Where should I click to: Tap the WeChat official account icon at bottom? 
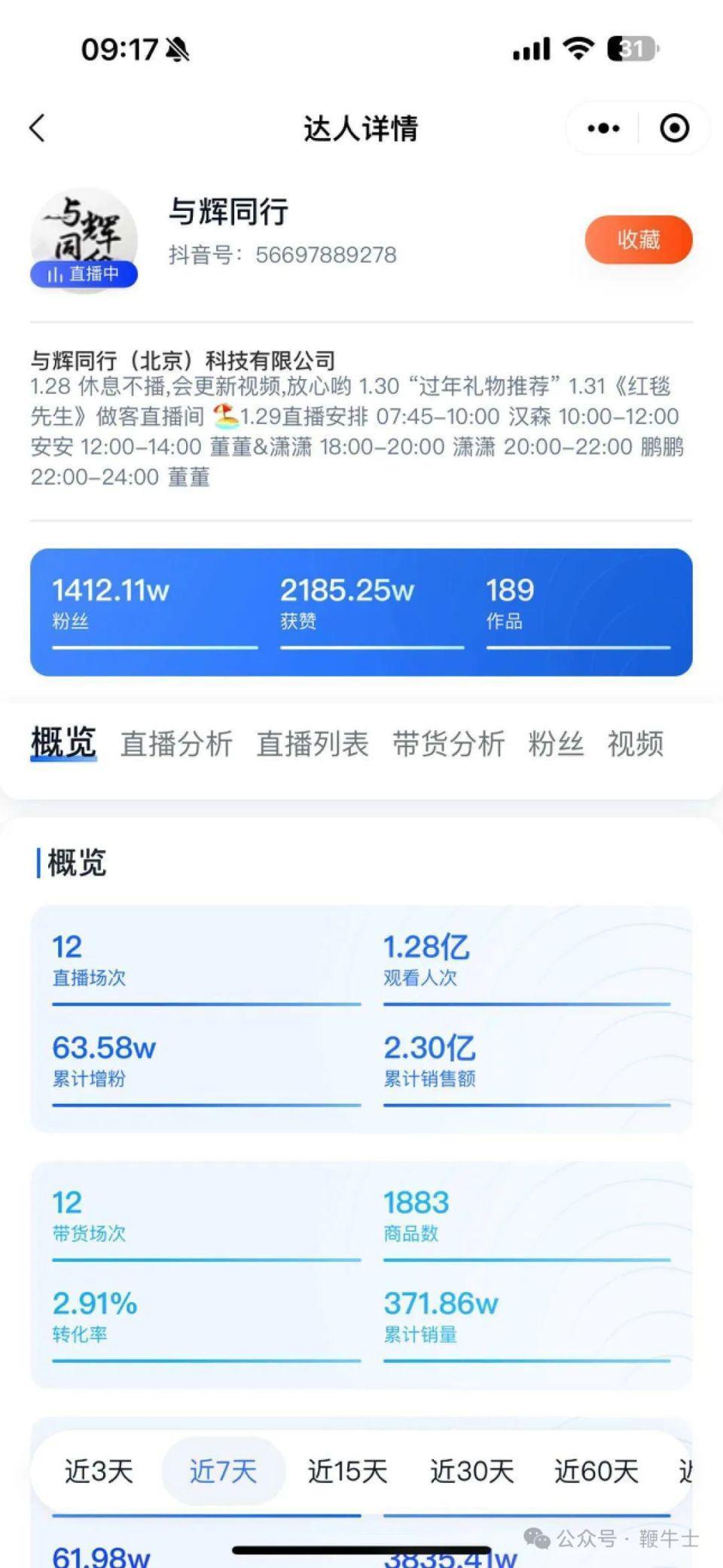(537, 1537)
